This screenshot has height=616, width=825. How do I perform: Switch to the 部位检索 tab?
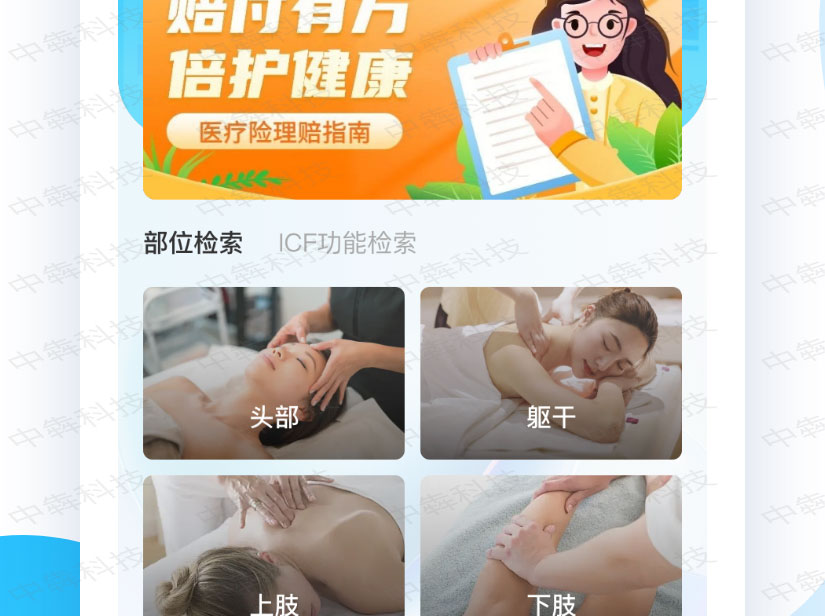[193, 243]
